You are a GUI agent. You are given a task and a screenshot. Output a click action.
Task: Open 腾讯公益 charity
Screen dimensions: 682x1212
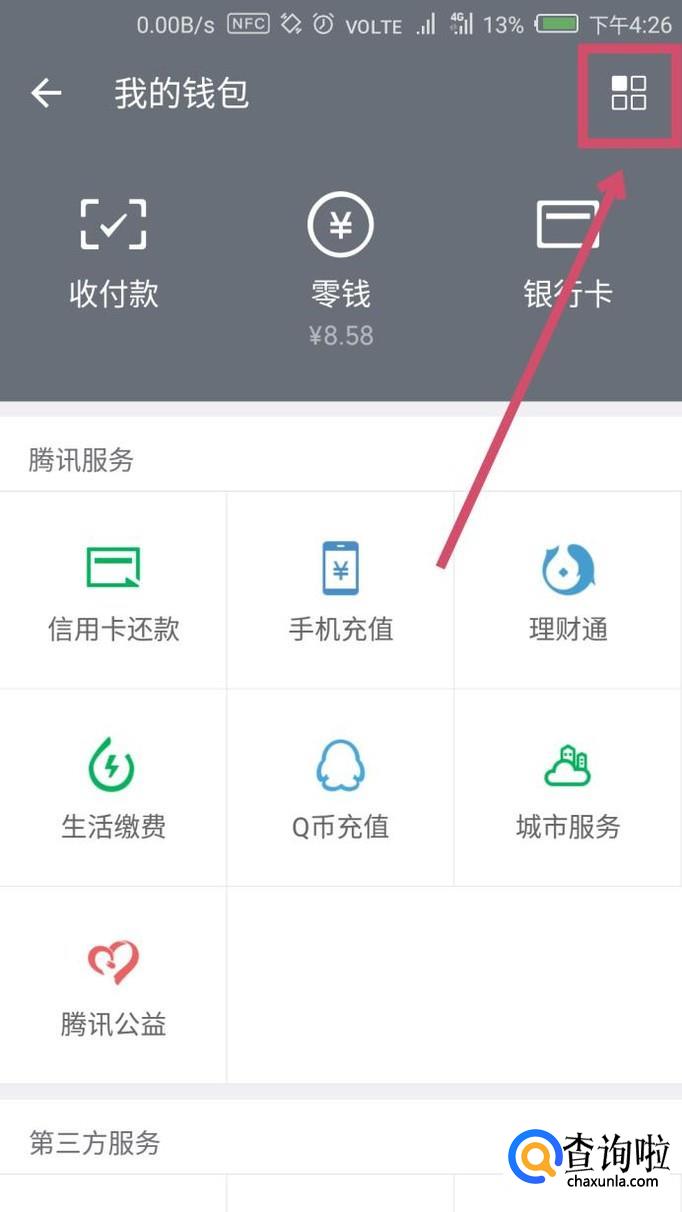[114, 984]
